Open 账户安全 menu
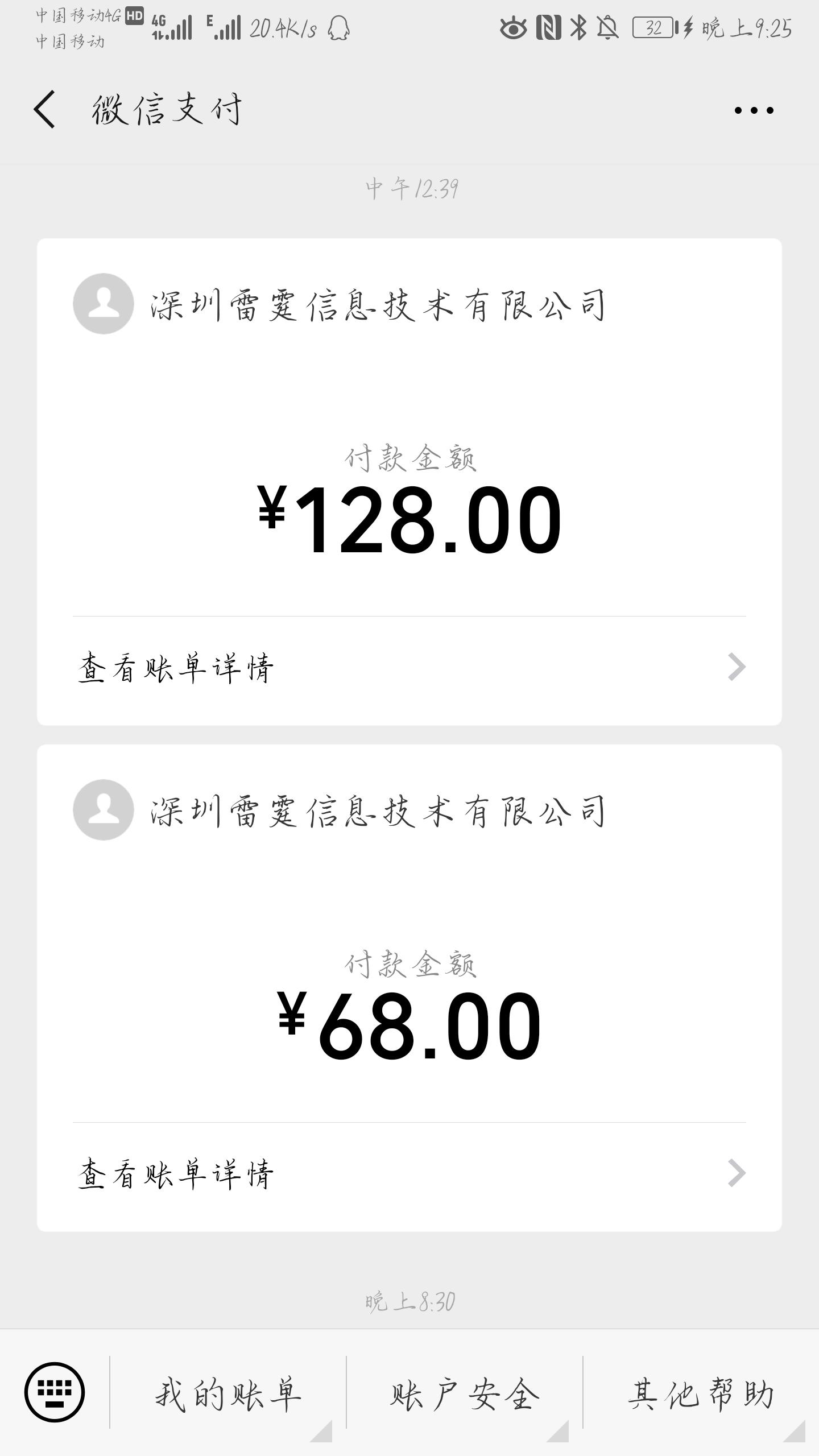The height and width of the screenshot is (1456, 819). pyautogui.click(x=465, y=1393)
